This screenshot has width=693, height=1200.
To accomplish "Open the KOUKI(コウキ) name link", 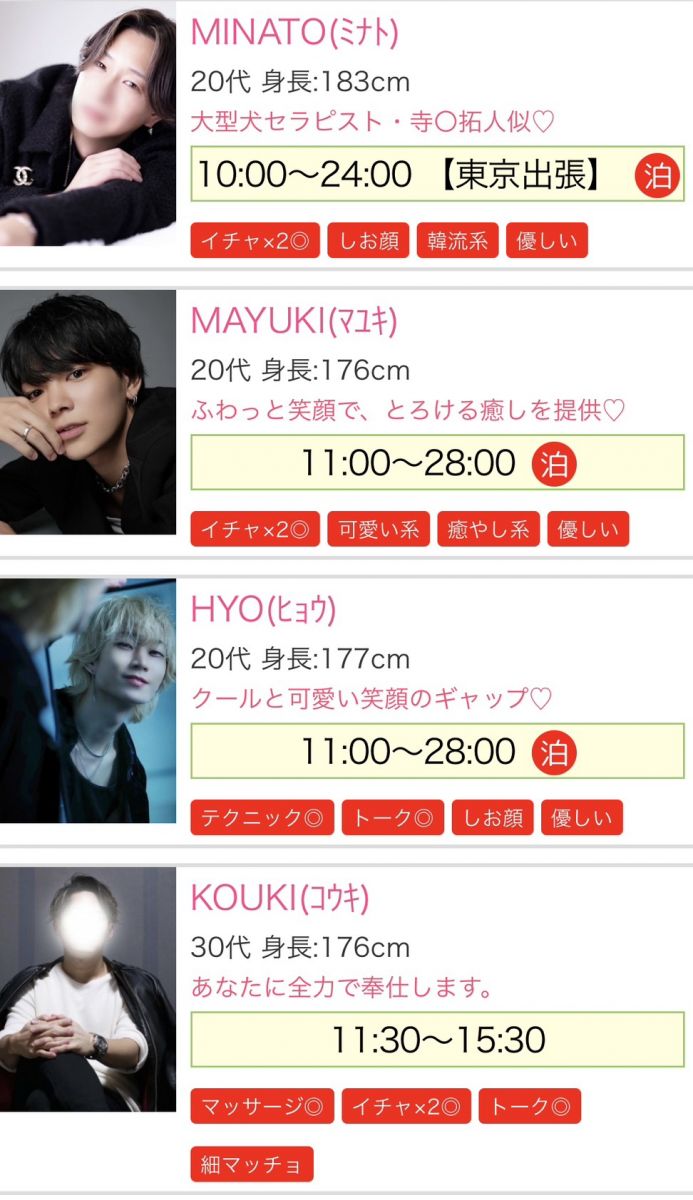I will [x=280, y=898].
